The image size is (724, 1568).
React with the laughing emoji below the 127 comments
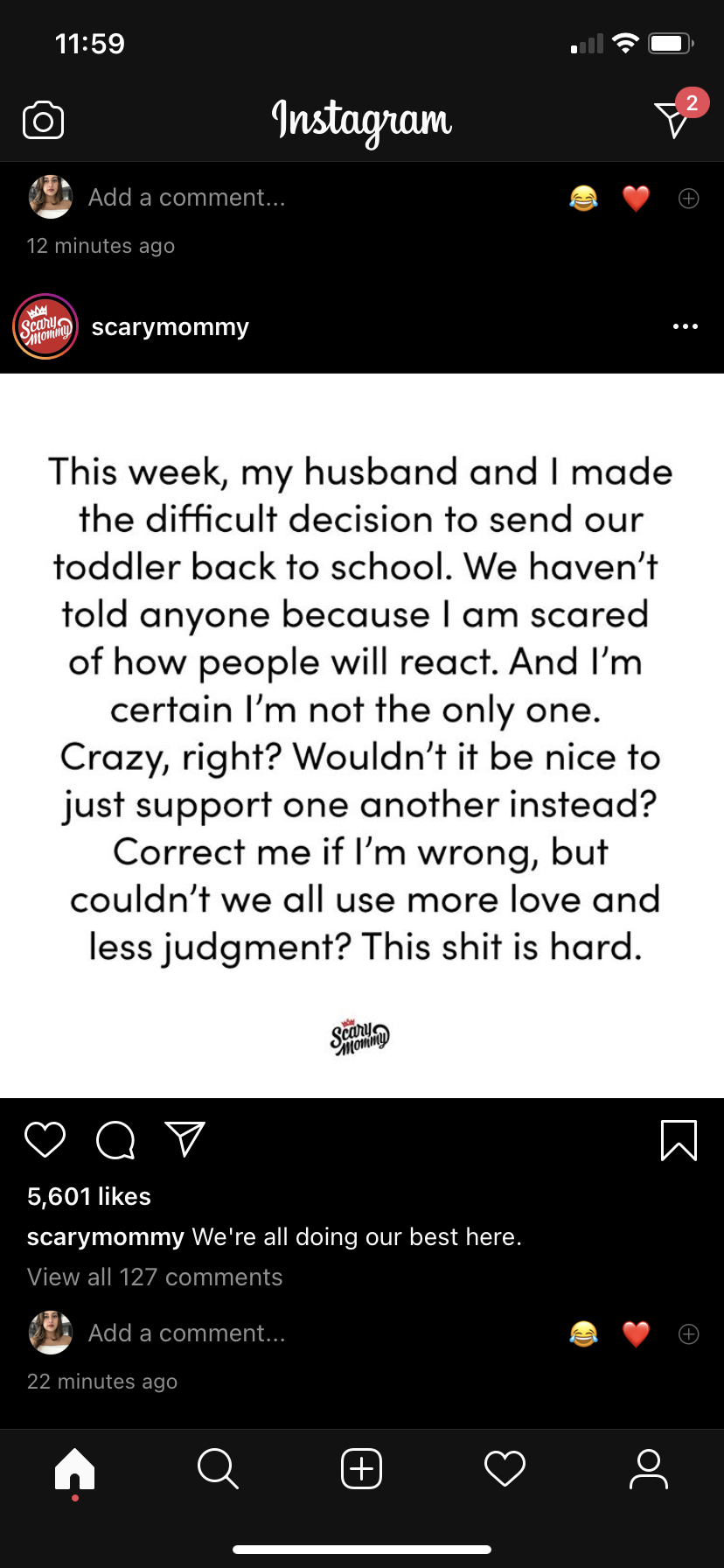click(583, 1333)
